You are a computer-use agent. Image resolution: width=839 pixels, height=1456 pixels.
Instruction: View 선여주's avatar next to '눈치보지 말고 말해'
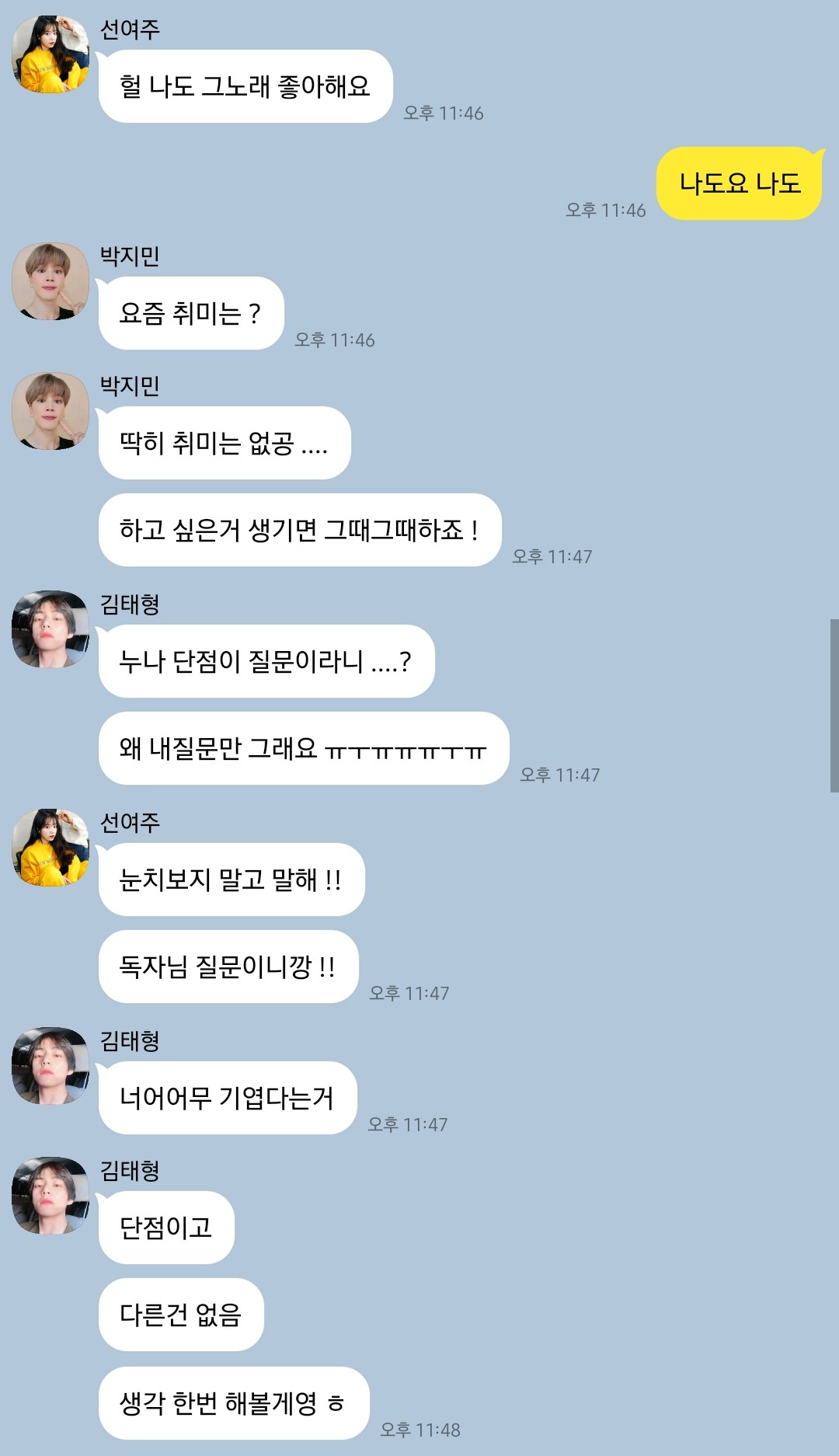50,848
